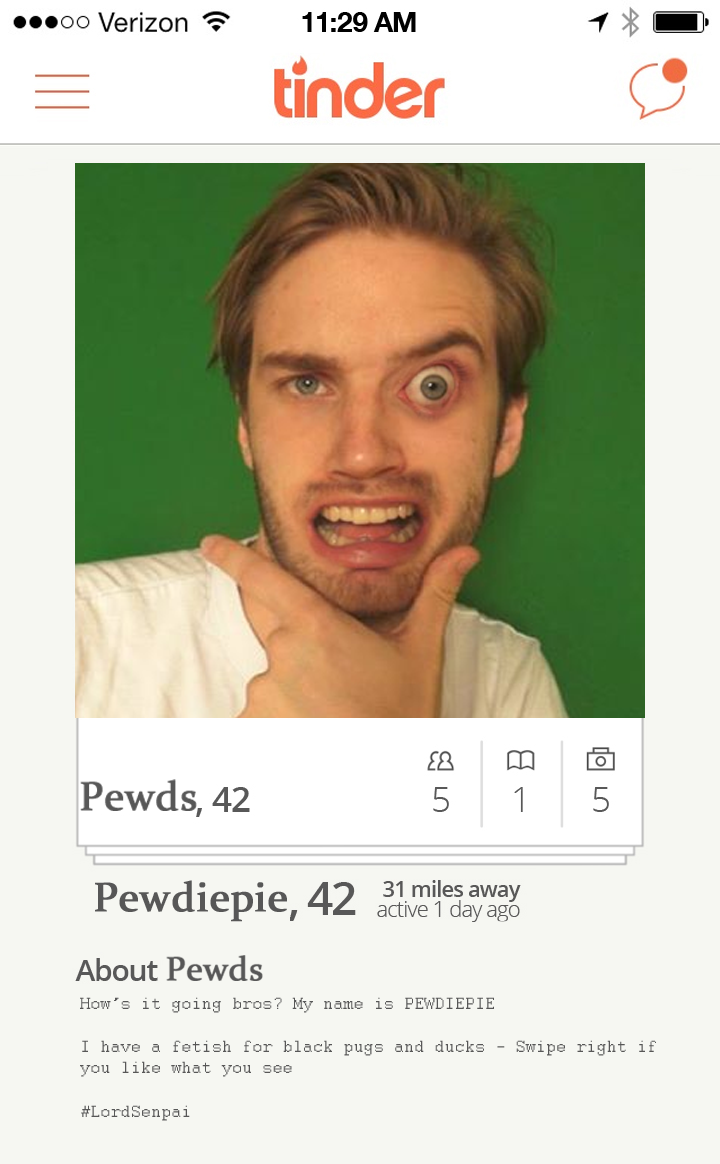This screenshot has width=720, height=1164.
Task: Open the Pewds profile photo card
Action: click(360, 440)
